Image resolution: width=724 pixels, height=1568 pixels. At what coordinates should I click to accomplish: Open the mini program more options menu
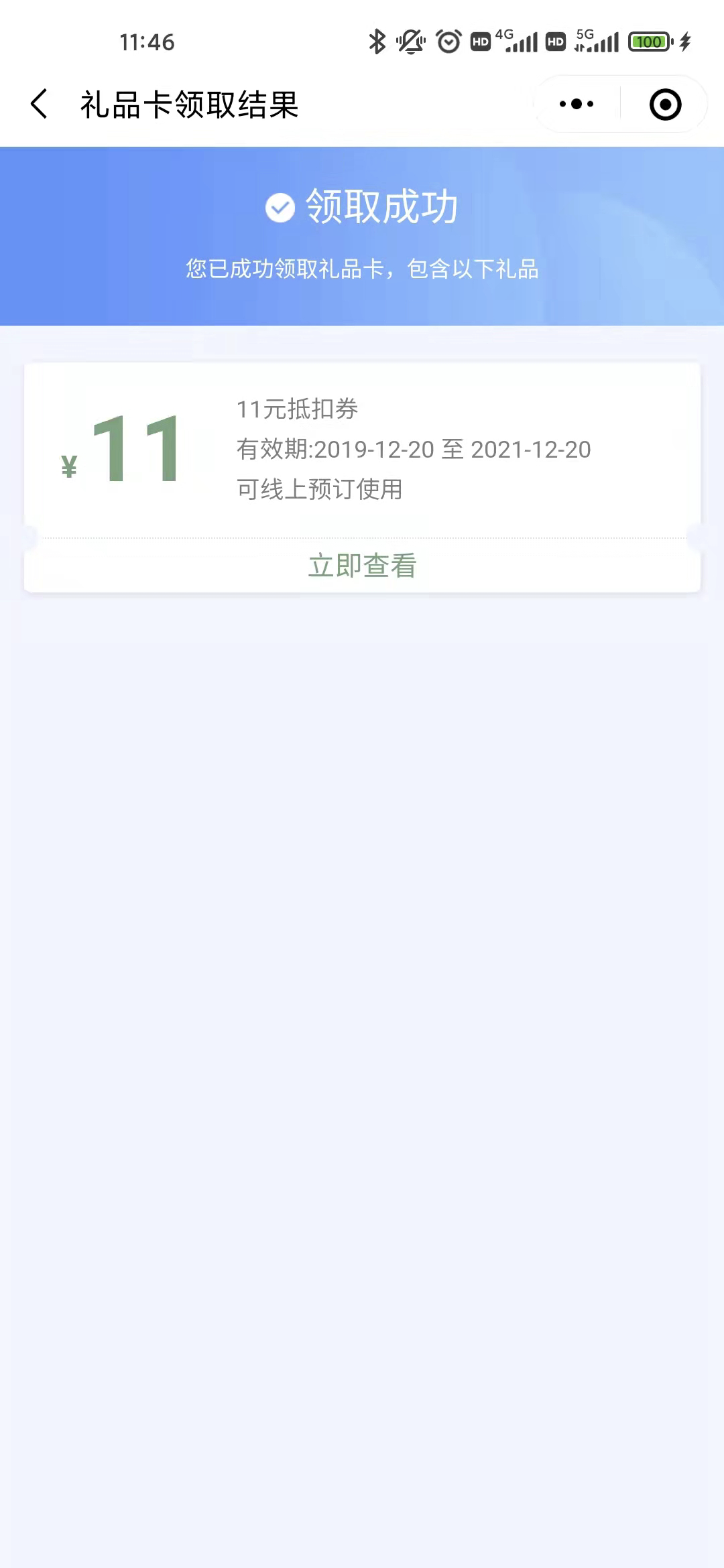[577, 105]
